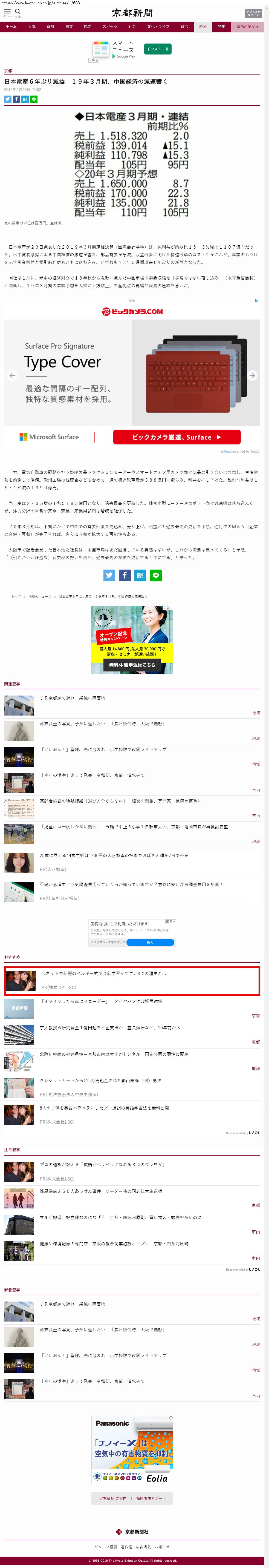The image size is (269, 1568).
Task: Tap 無料体験申込はこちら on the ad banner
Action: [x=132, y=665]
